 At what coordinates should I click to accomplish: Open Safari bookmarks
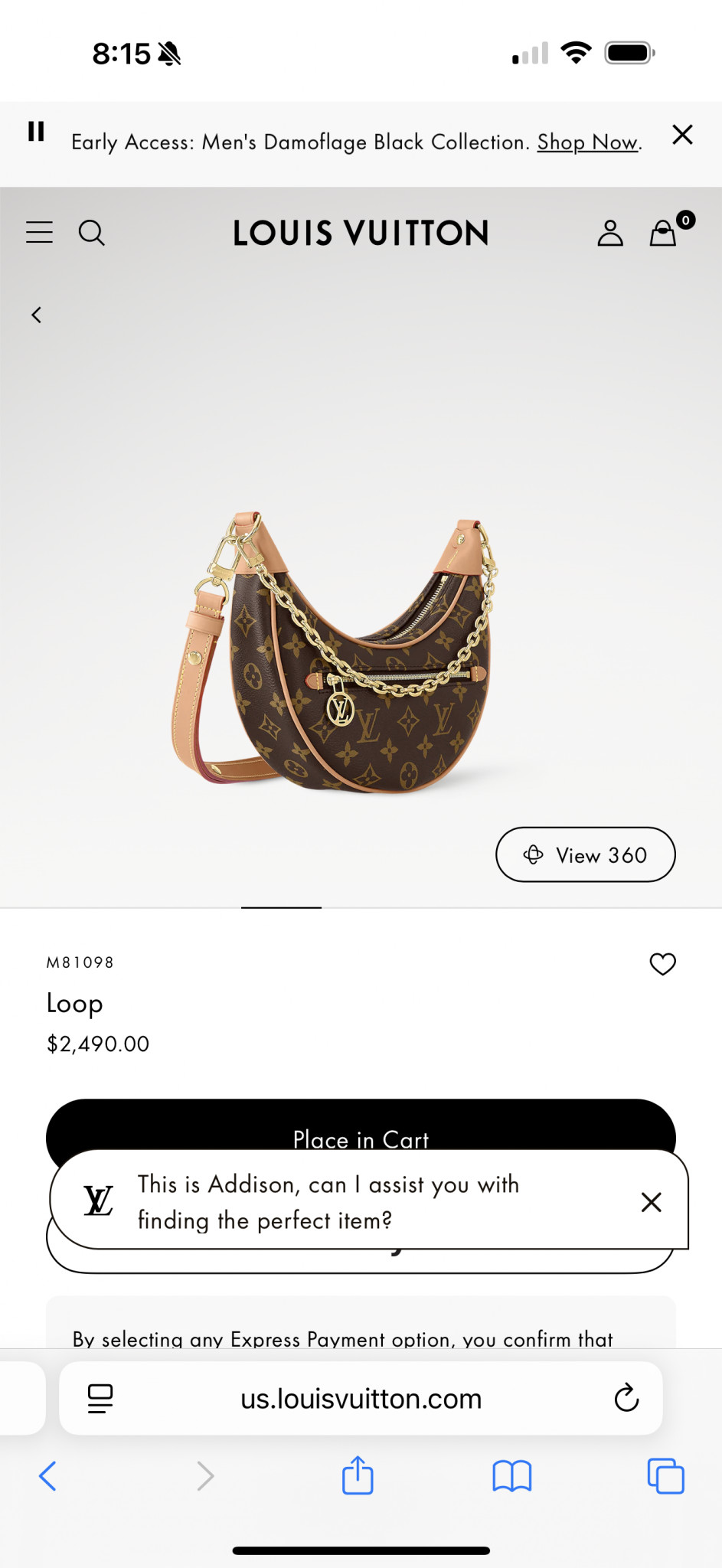(511, 1475)
